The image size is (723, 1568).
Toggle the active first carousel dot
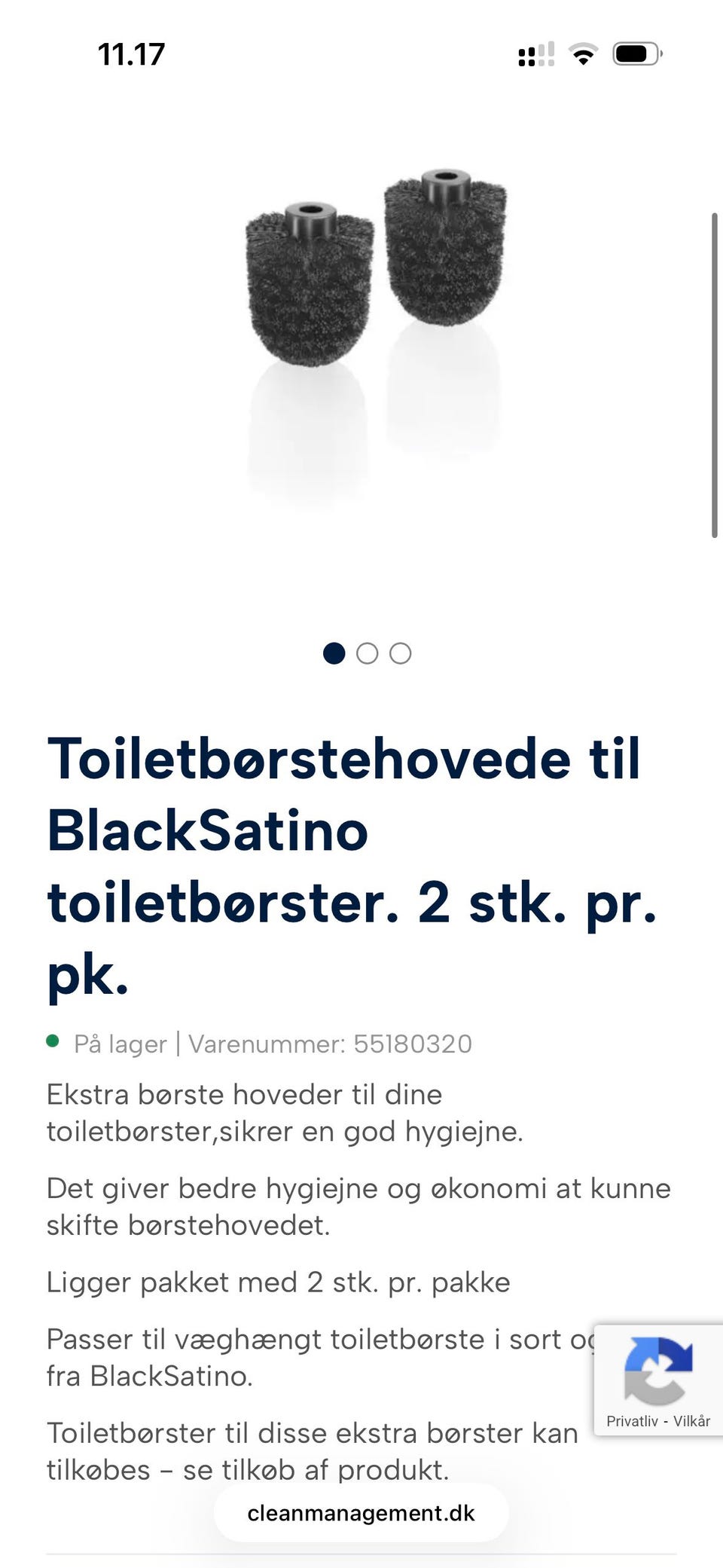tap(334, 653)
